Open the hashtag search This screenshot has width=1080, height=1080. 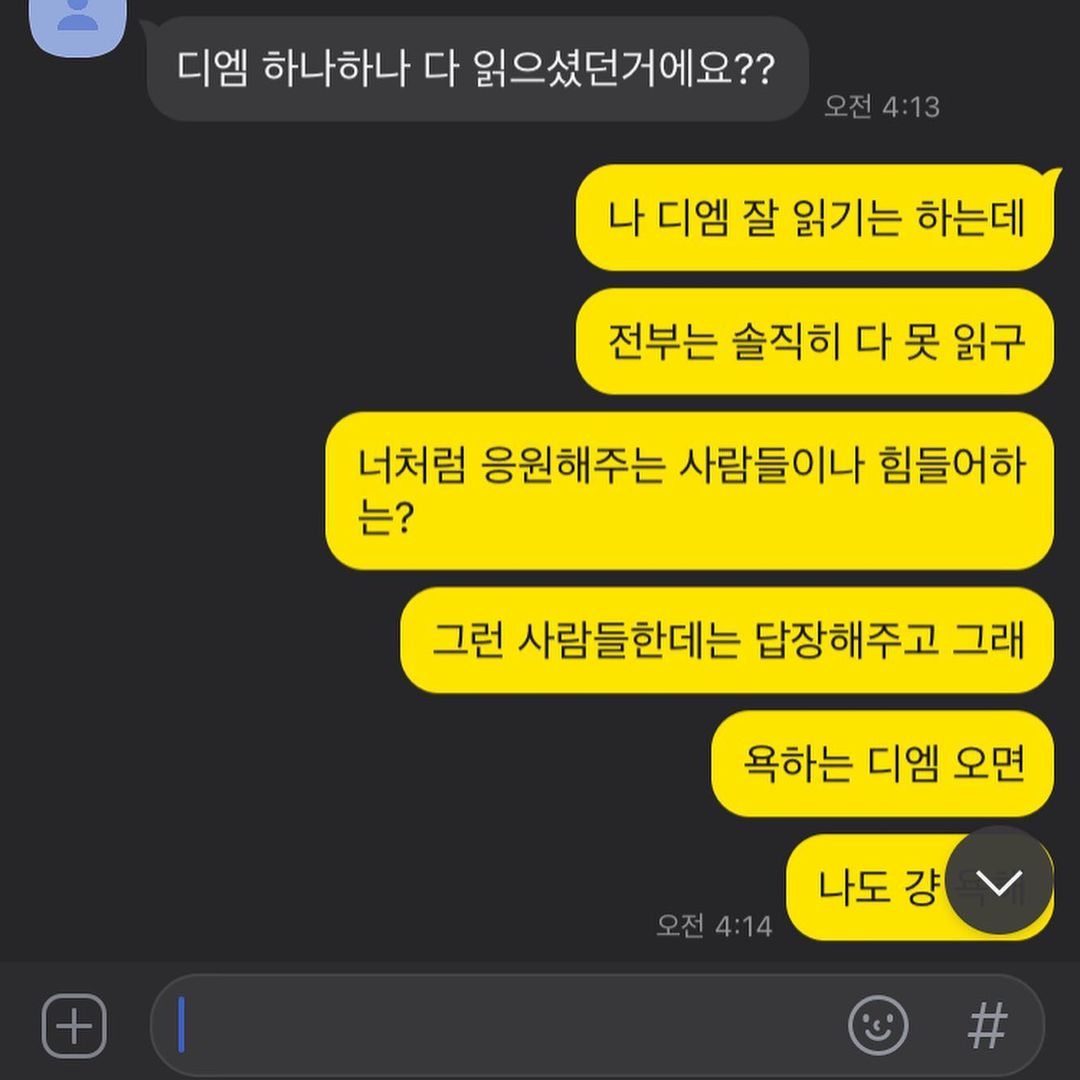987,1026
